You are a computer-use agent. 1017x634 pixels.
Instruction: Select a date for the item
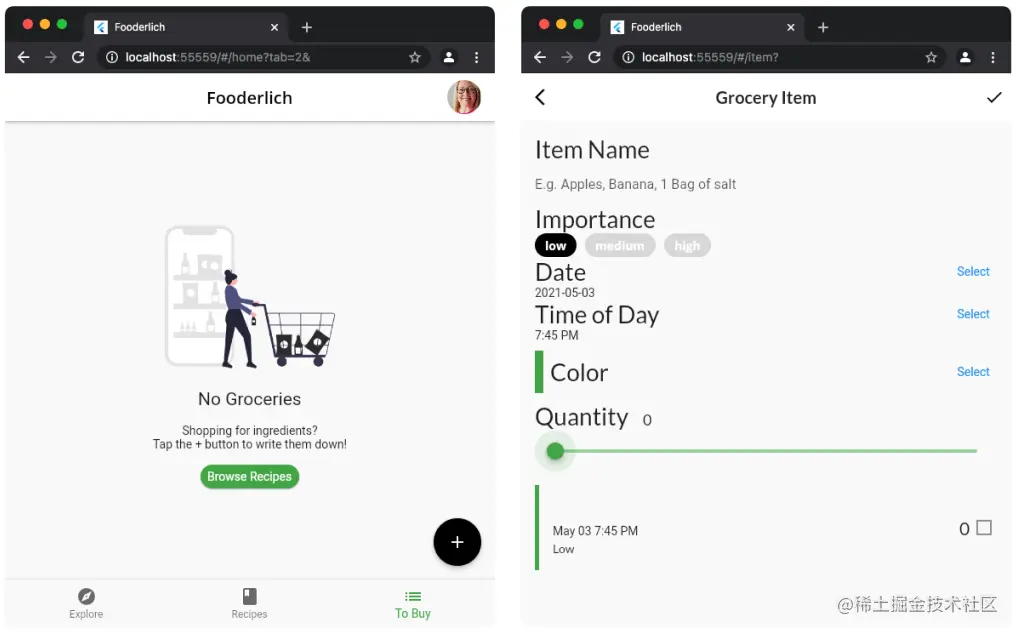[972, 271]
